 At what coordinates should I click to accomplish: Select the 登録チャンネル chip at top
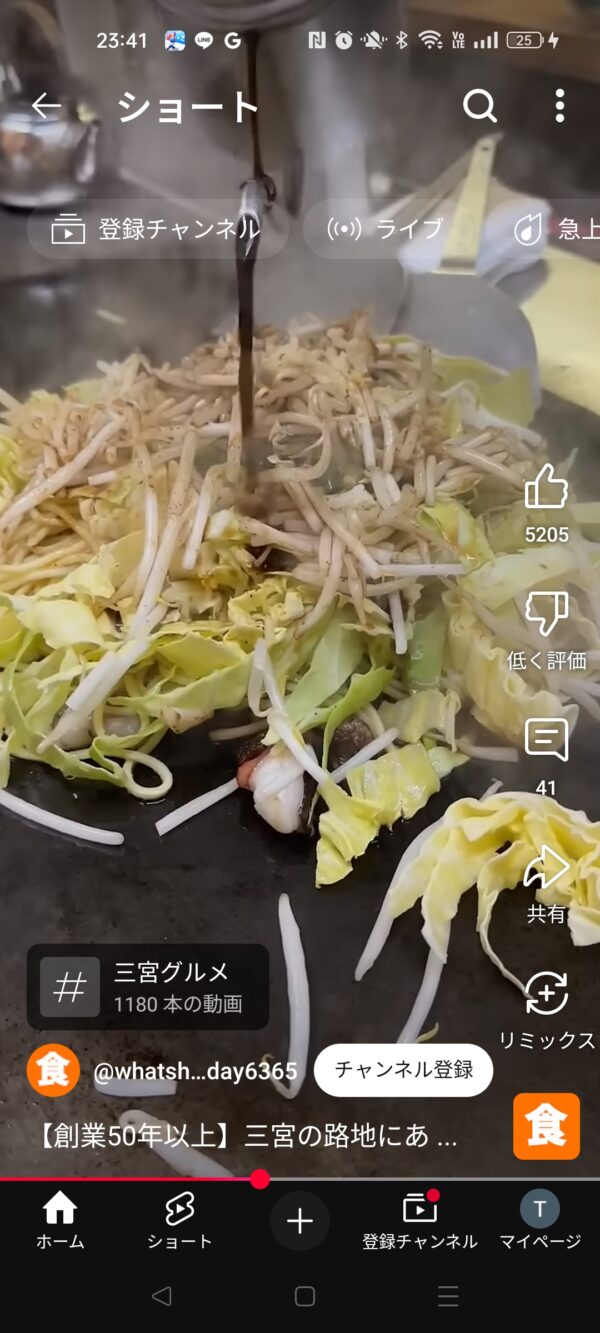(158, 229)
